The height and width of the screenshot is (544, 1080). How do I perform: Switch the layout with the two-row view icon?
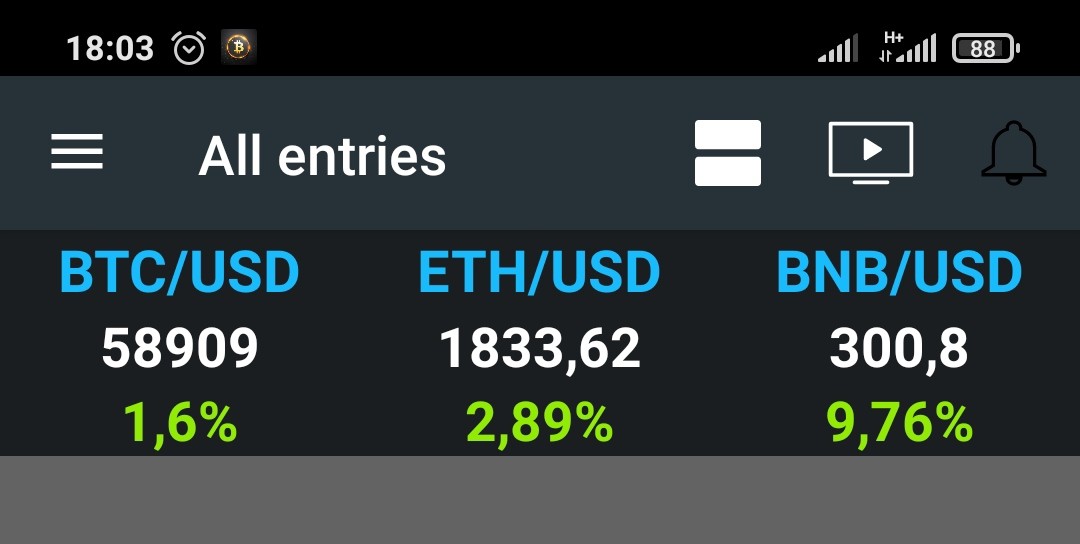728,153
